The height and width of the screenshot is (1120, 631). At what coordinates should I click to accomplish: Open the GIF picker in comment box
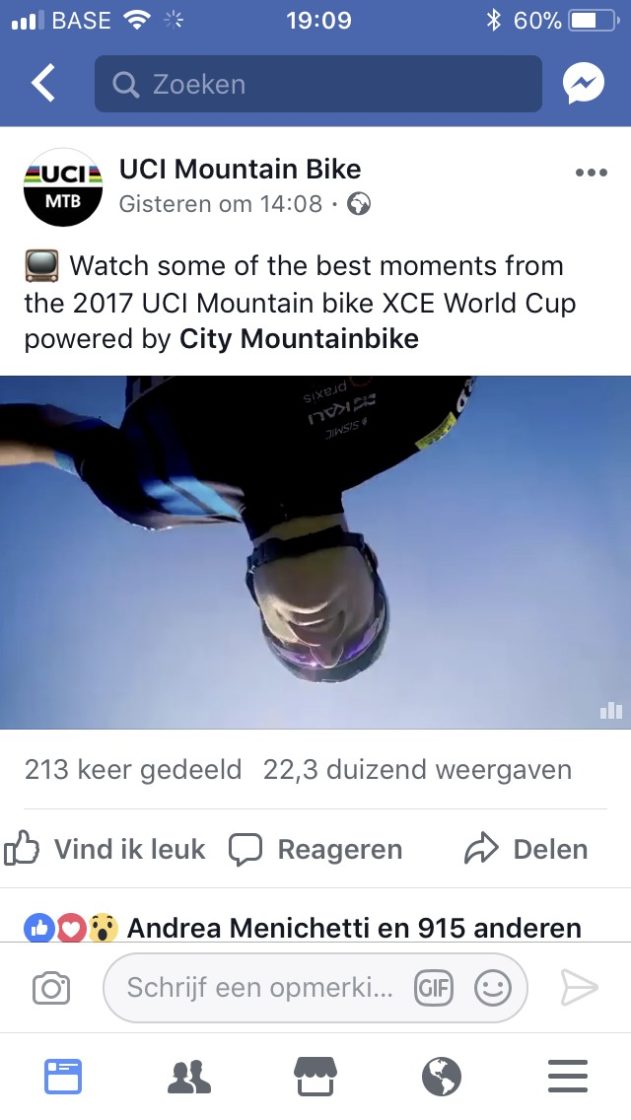click(433, 988)
